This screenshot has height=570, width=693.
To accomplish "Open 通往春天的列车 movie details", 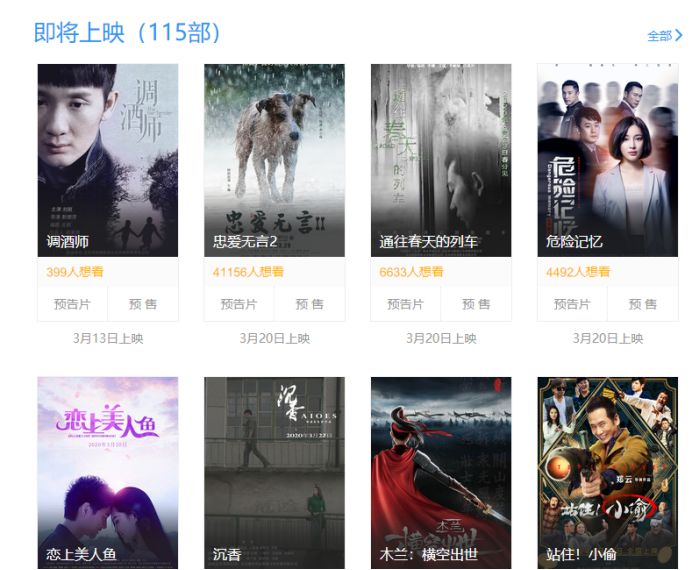I will point(441,160).
